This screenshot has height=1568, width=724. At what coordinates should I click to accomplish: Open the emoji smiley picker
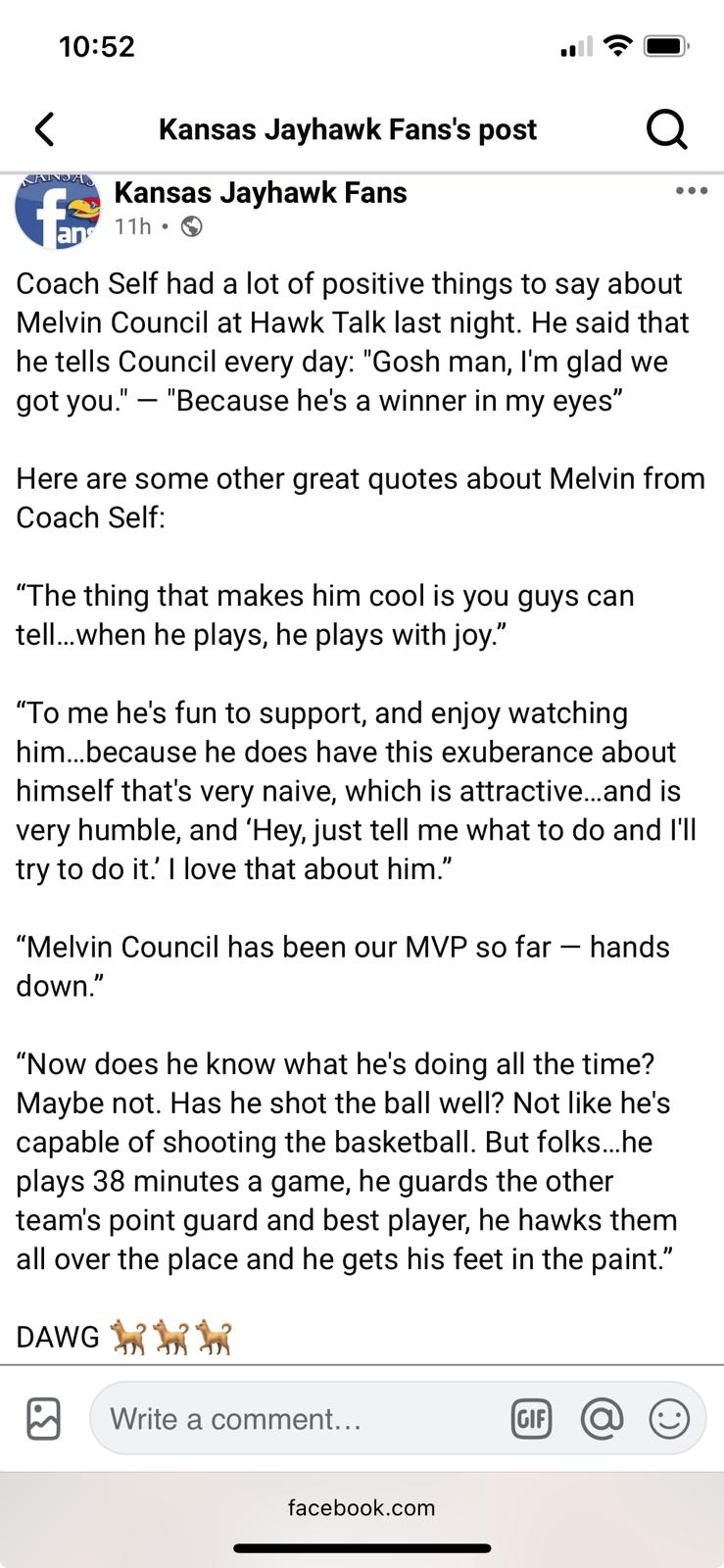point(669,1418)
